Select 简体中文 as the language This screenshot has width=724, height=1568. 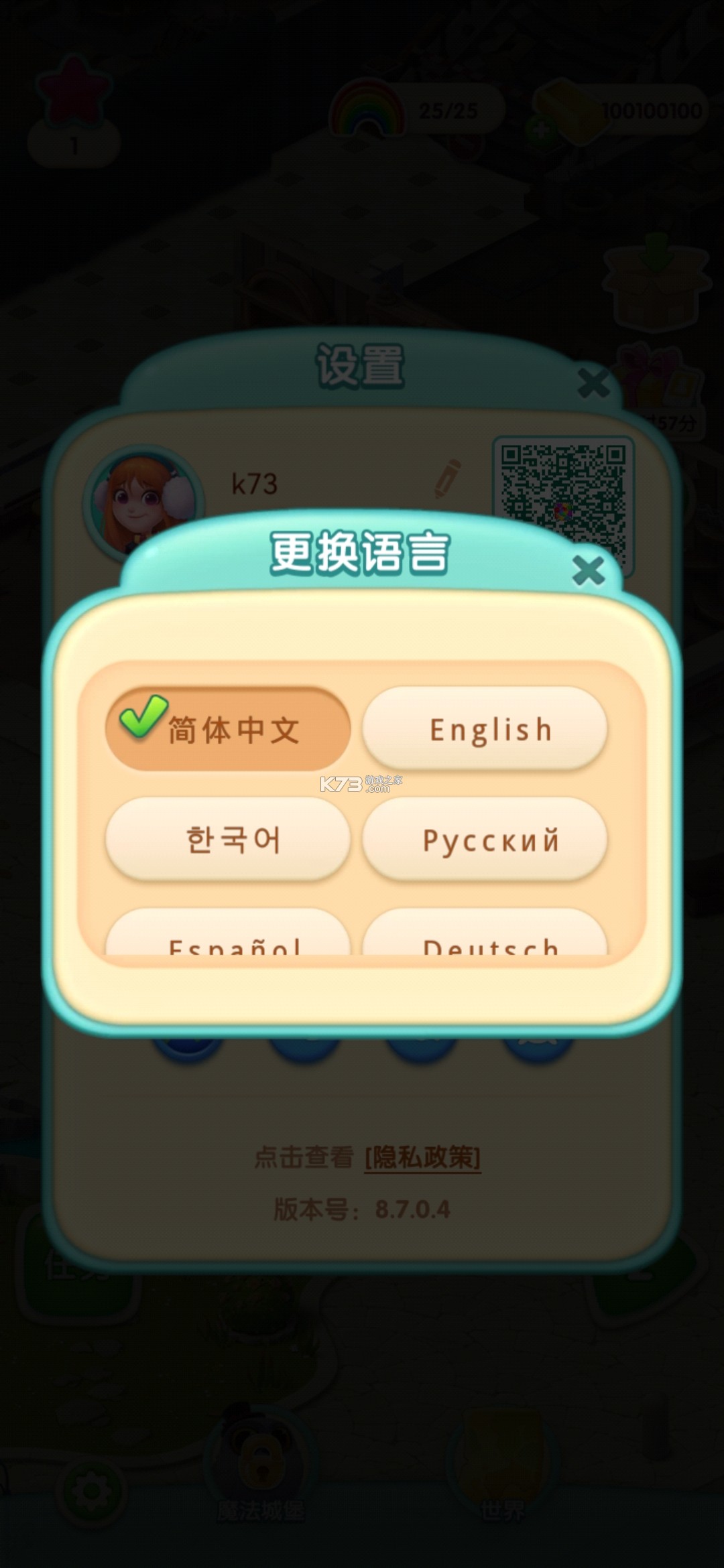pos(228,729)
